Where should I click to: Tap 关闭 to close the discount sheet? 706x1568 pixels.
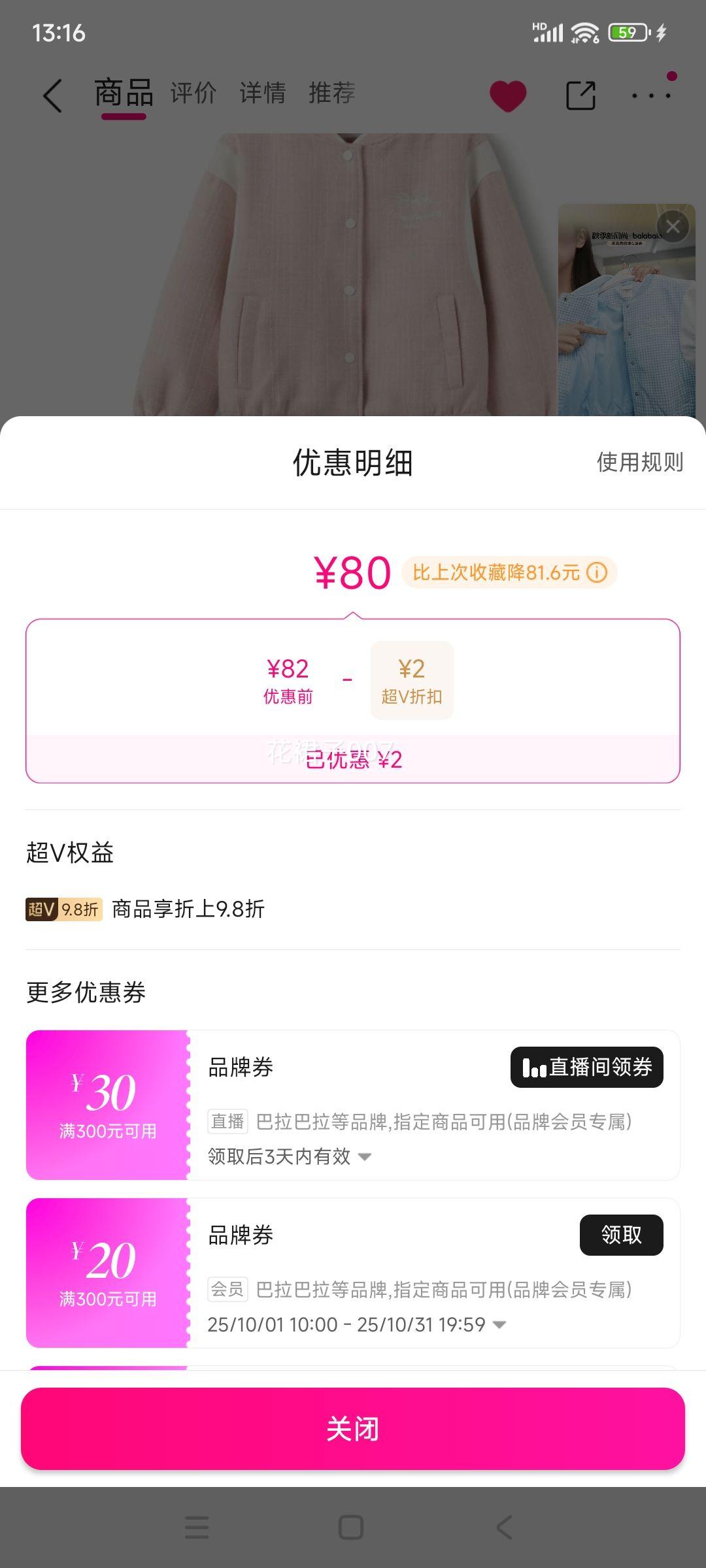(353, 1428)
